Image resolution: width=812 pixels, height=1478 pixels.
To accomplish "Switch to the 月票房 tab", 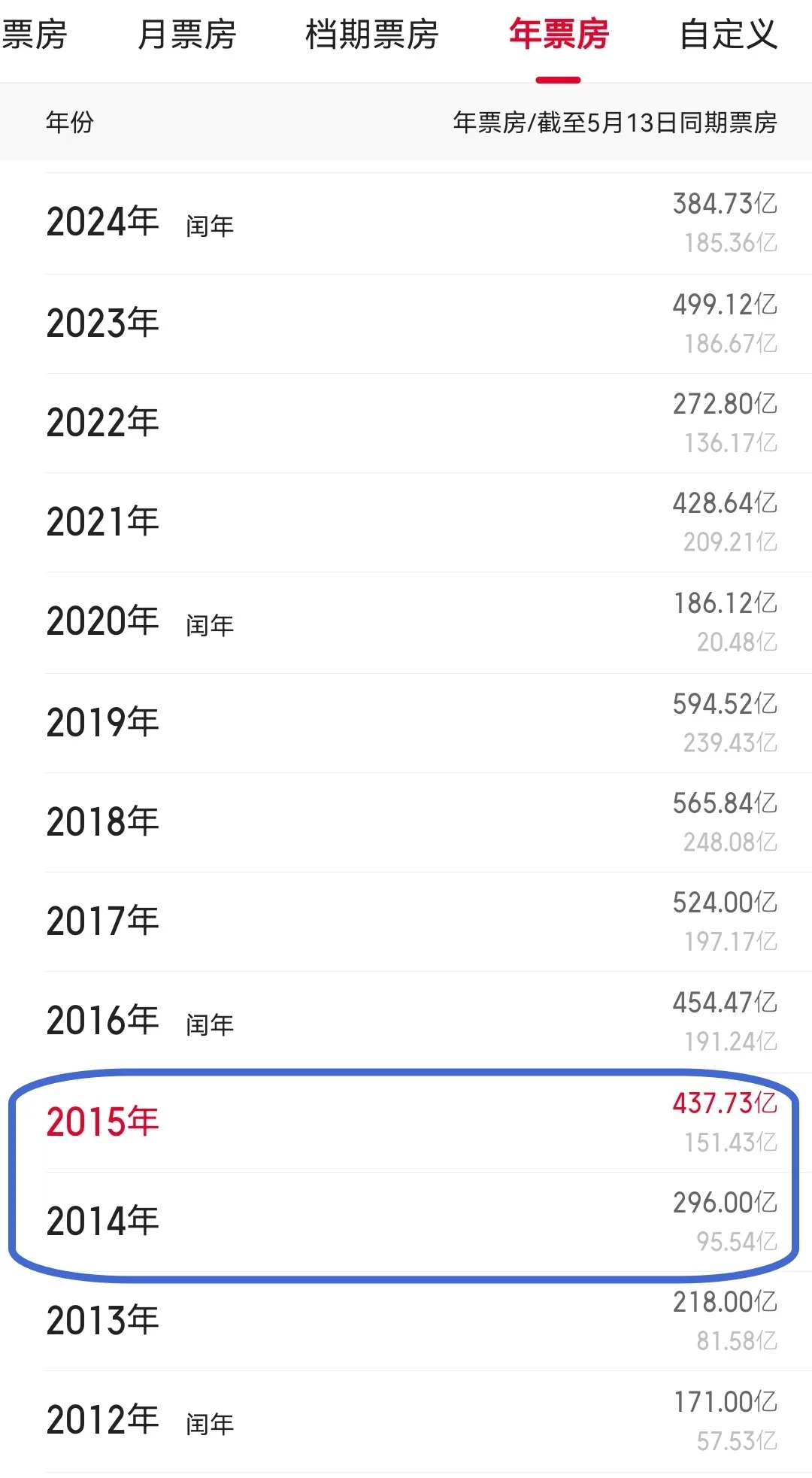I will click(186, 35).
